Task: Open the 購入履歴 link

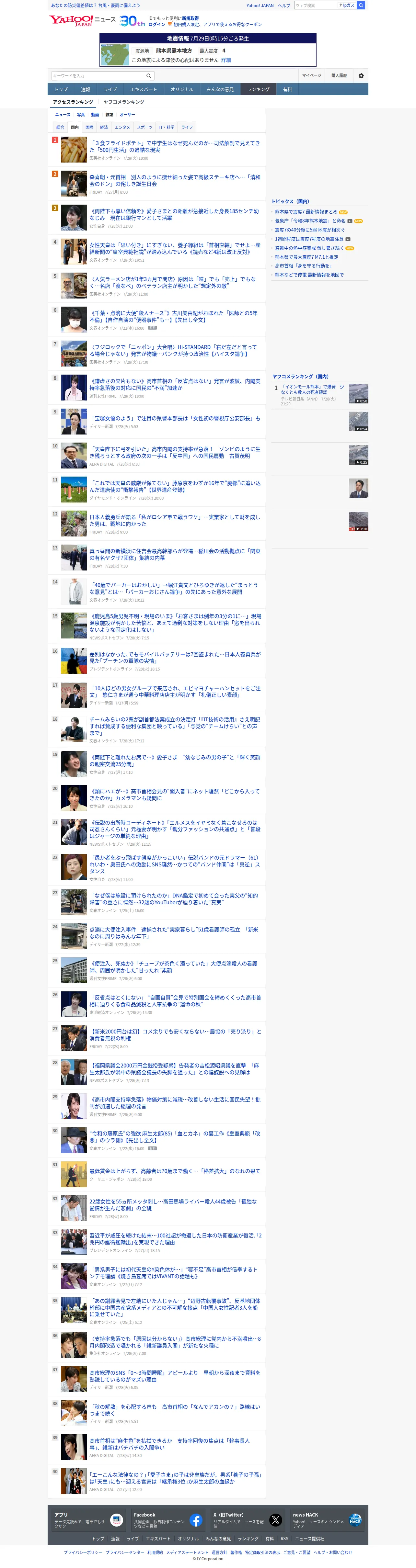Action: [339, 75]
